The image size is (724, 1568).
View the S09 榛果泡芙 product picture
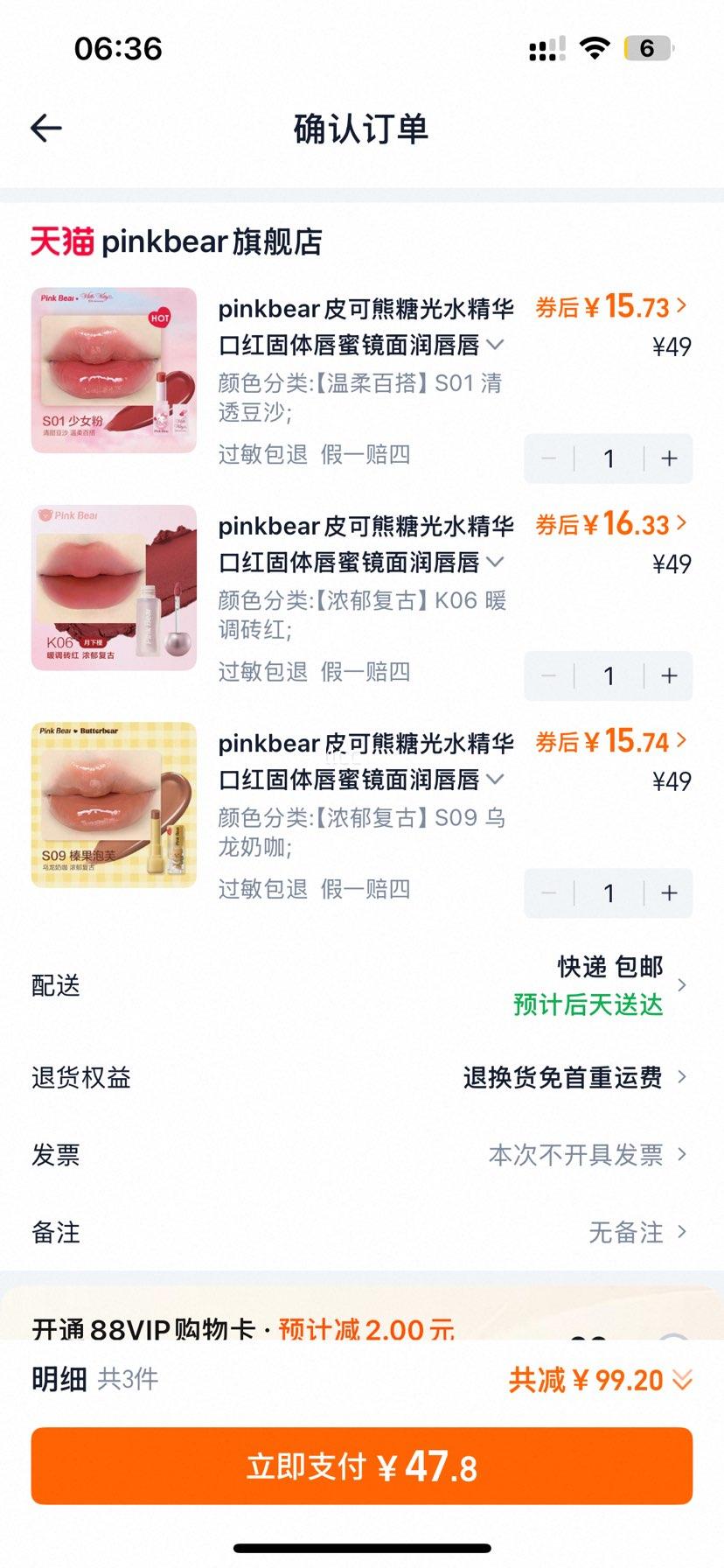click(x=113, y=805)
